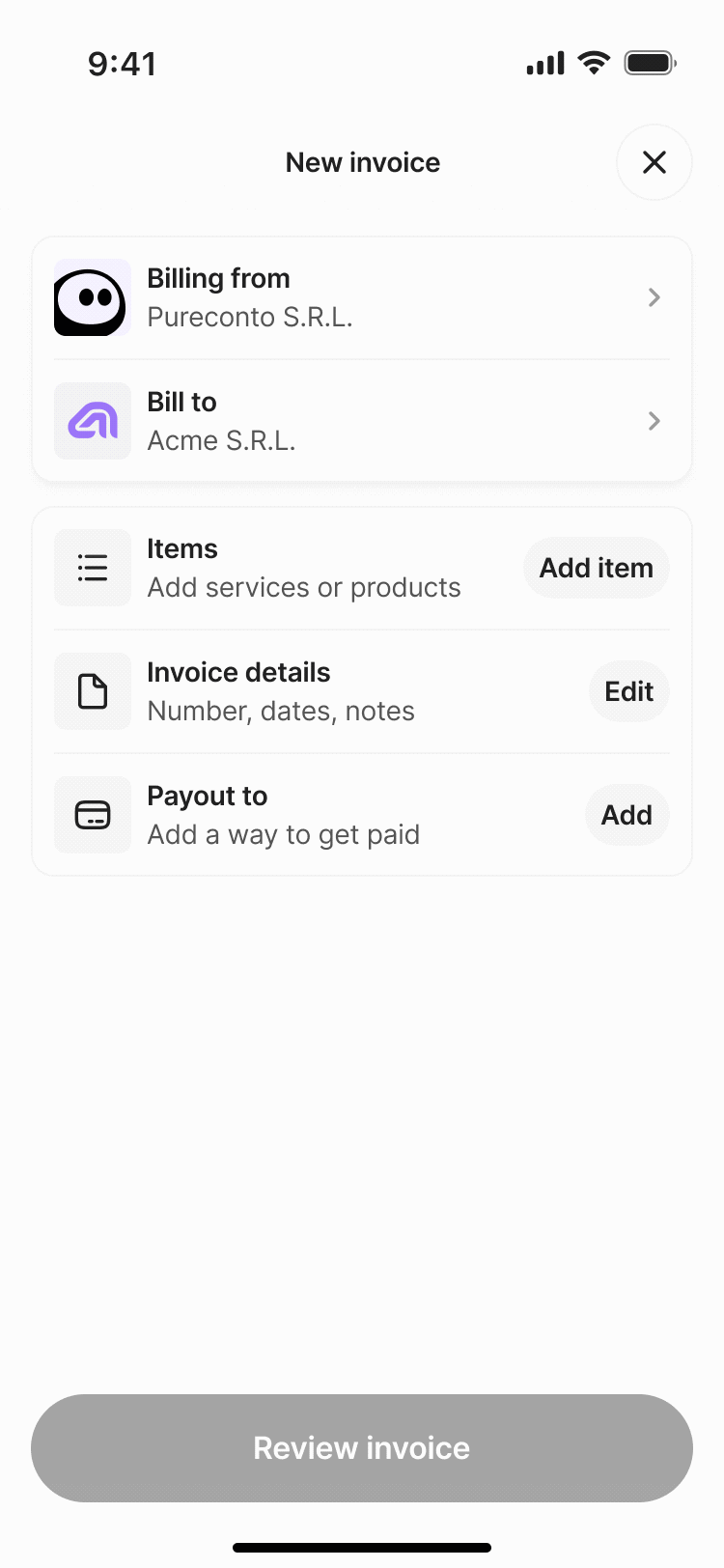Screen dimensions: 724x1568
Task: Tap the Add item button
Action: tap(597, 568)
